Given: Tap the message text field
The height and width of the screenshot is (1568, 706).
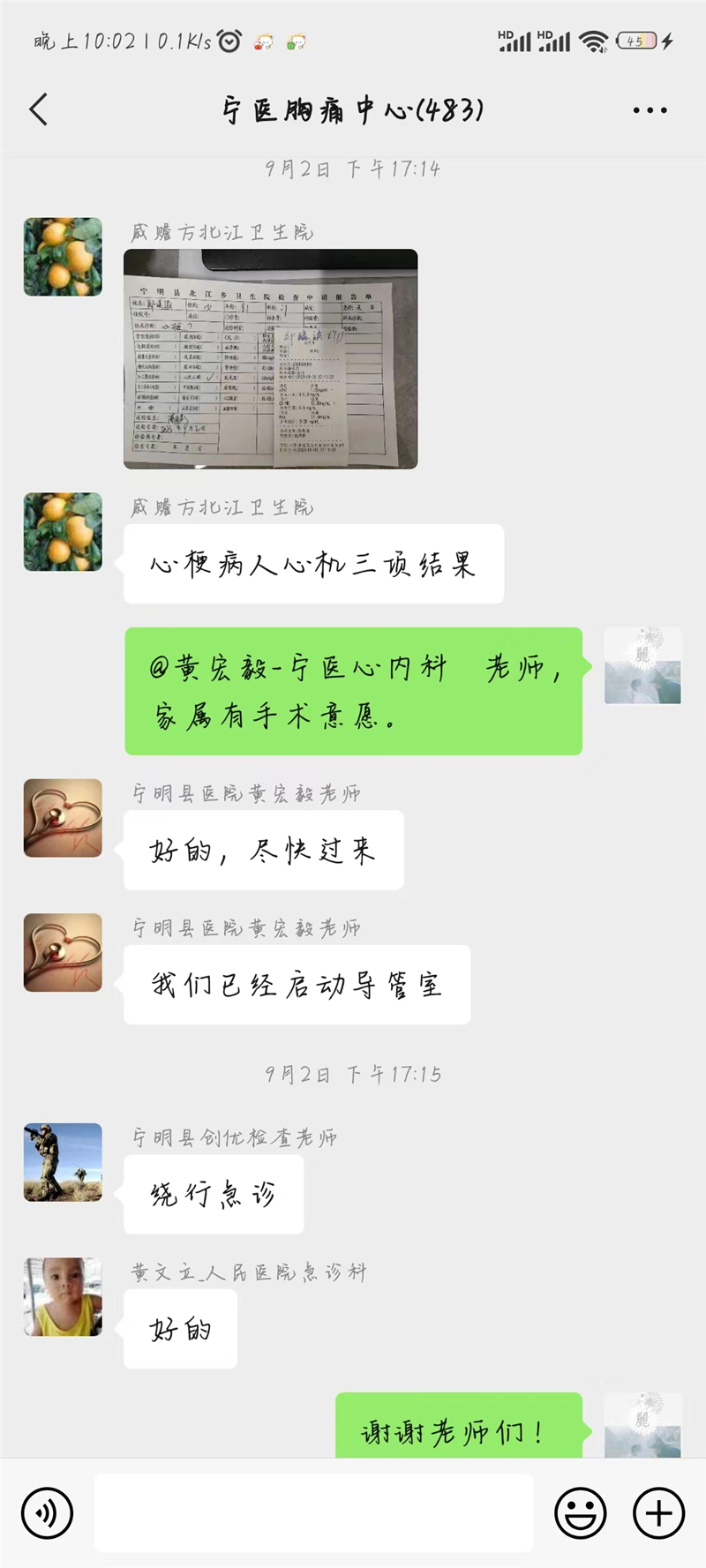Looking at the screenshot, I should 313,1513.
